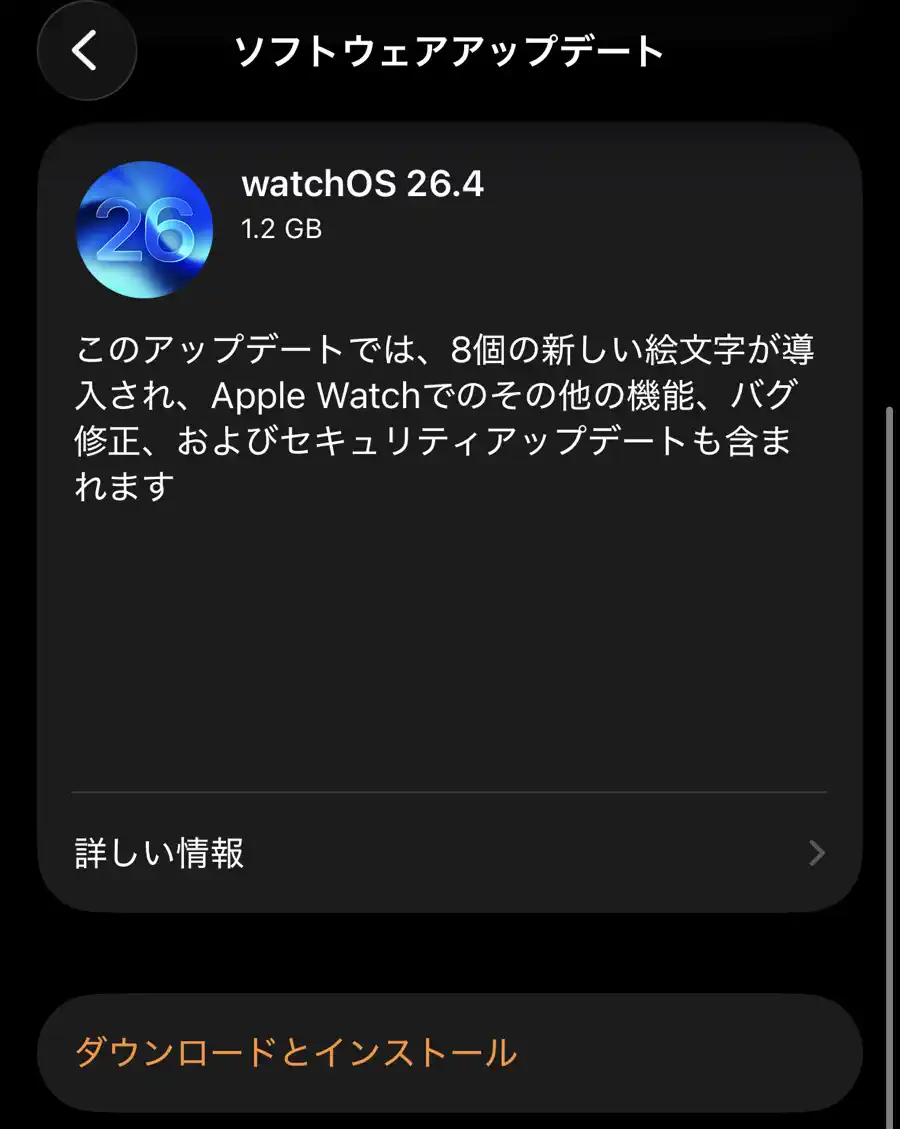Open 詳しい情報 for watchOS 26.4

[x=450, y=853]
